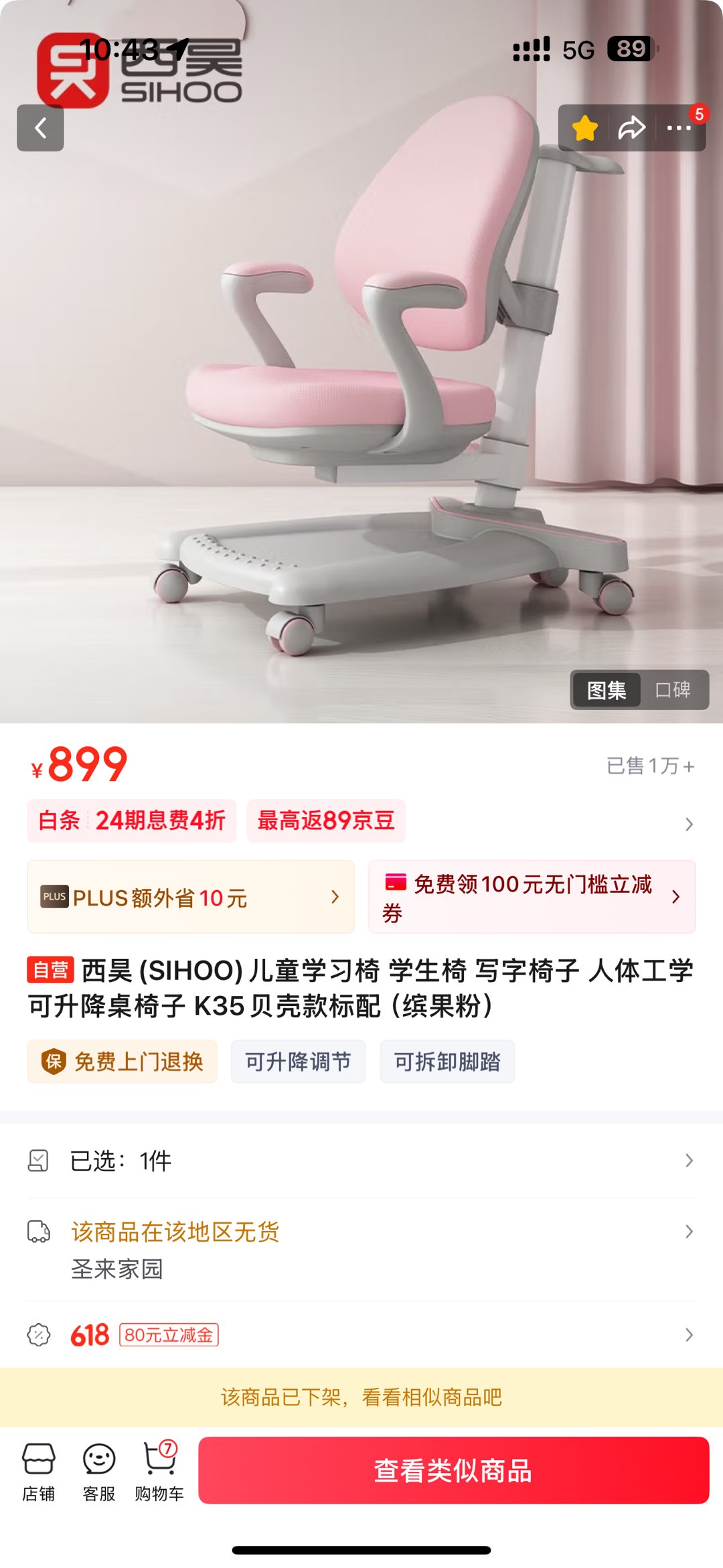
Task: Select the 图集 tab
Action: click(607, 689)
